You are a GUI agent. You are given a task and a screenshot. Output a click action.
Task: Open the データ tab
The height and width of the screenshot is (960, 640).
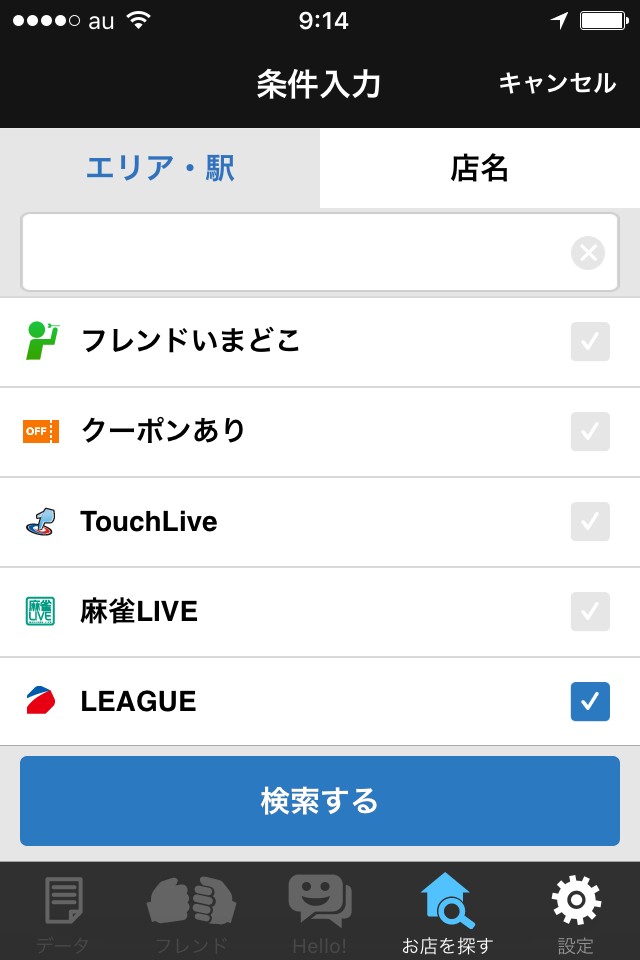[63, 913]
